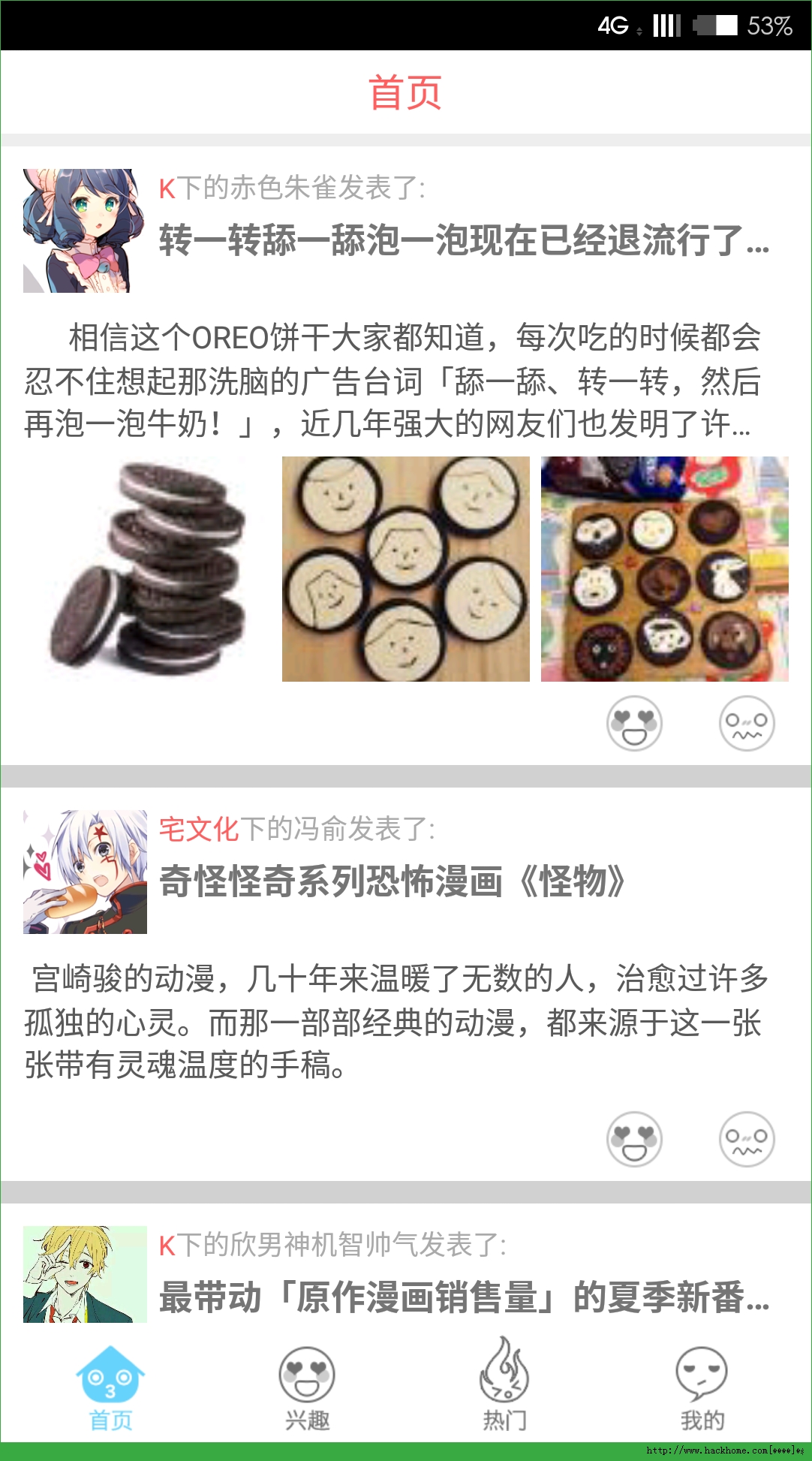Tap the dizzy face under the 《怪物》 post
This screenshot has height=1461, width=812.
click(747, 1139)
